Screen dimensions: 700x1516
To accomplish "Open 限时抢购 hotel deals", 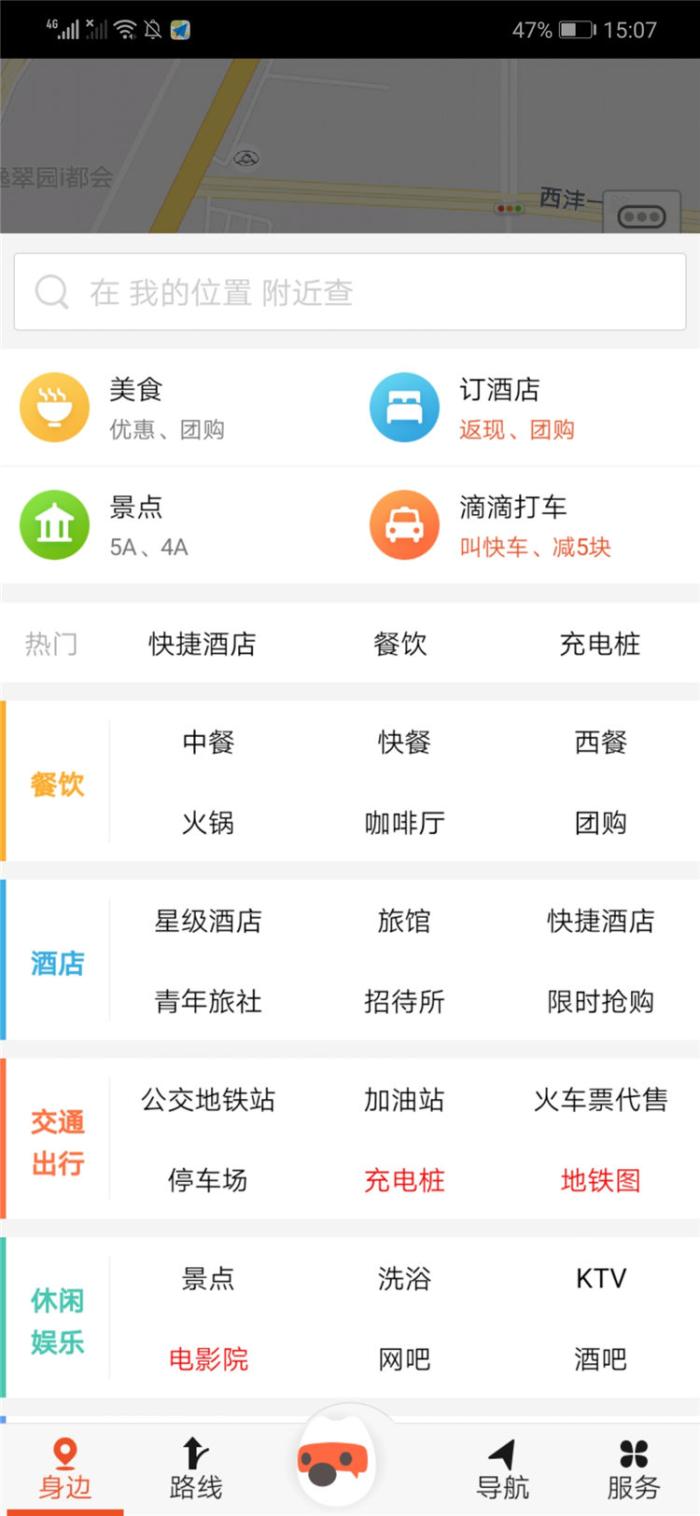I will (x=600, y=1001).
